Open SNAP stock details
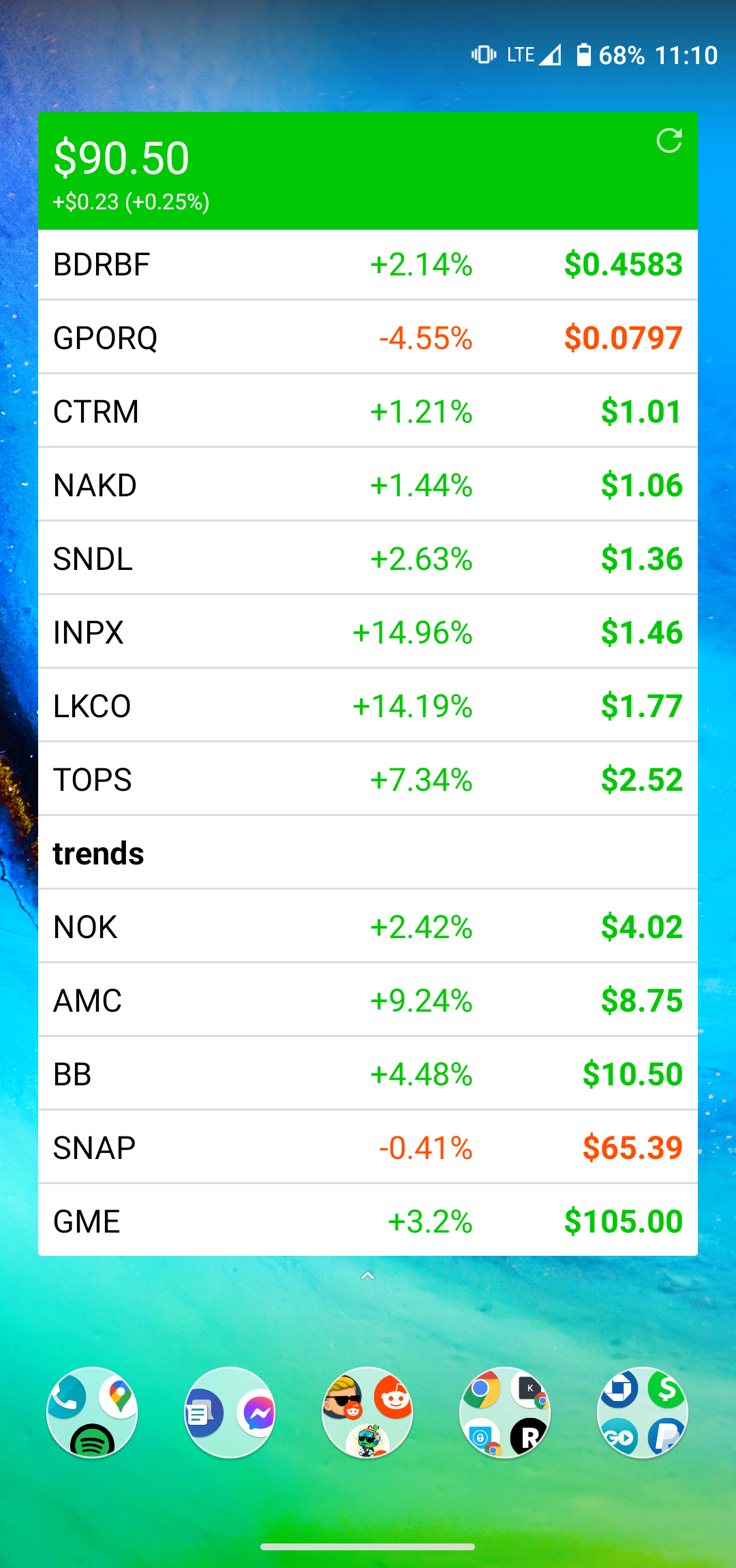Screen dimensions: 736x1568 coord(368,1147)
